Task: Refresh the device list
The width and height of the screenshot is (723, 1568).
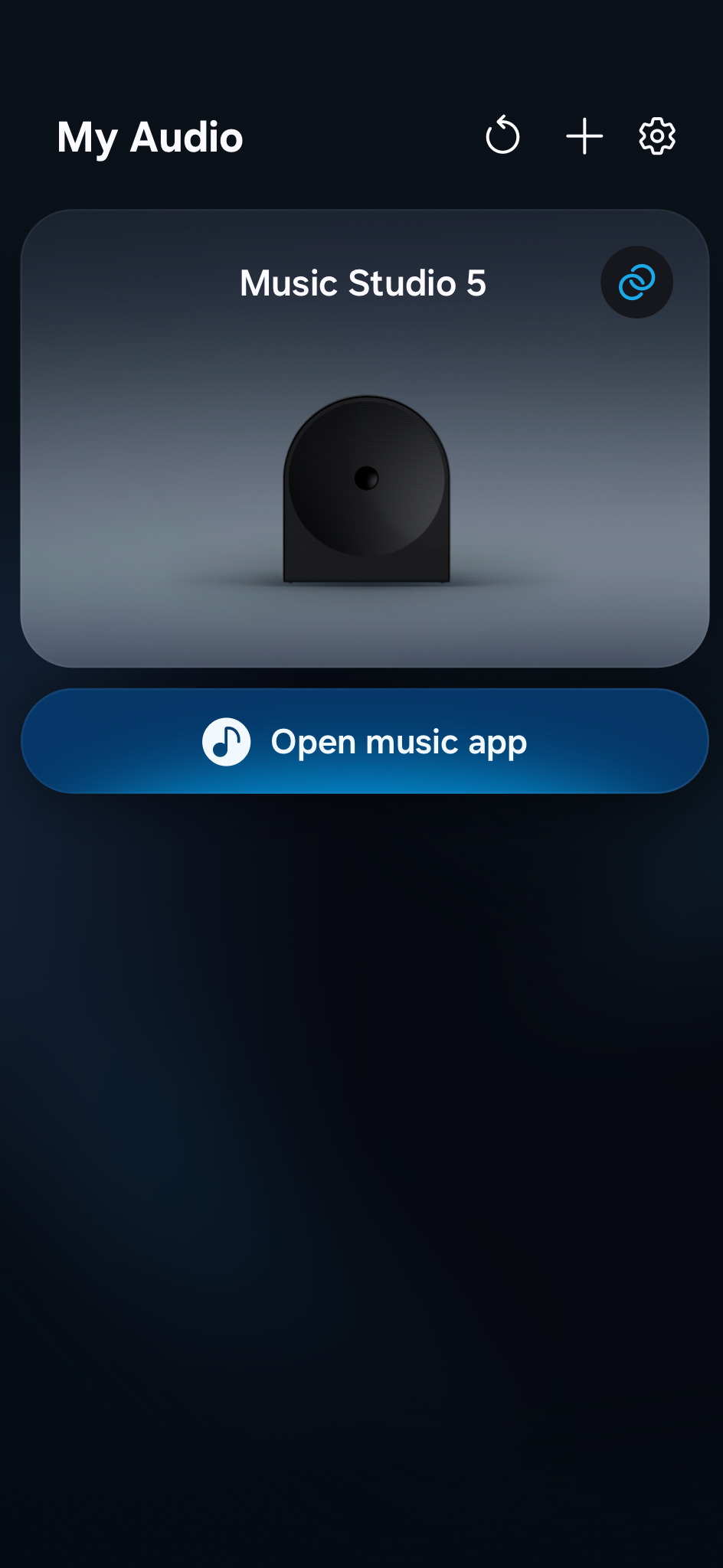Action: tap(502, 136)
